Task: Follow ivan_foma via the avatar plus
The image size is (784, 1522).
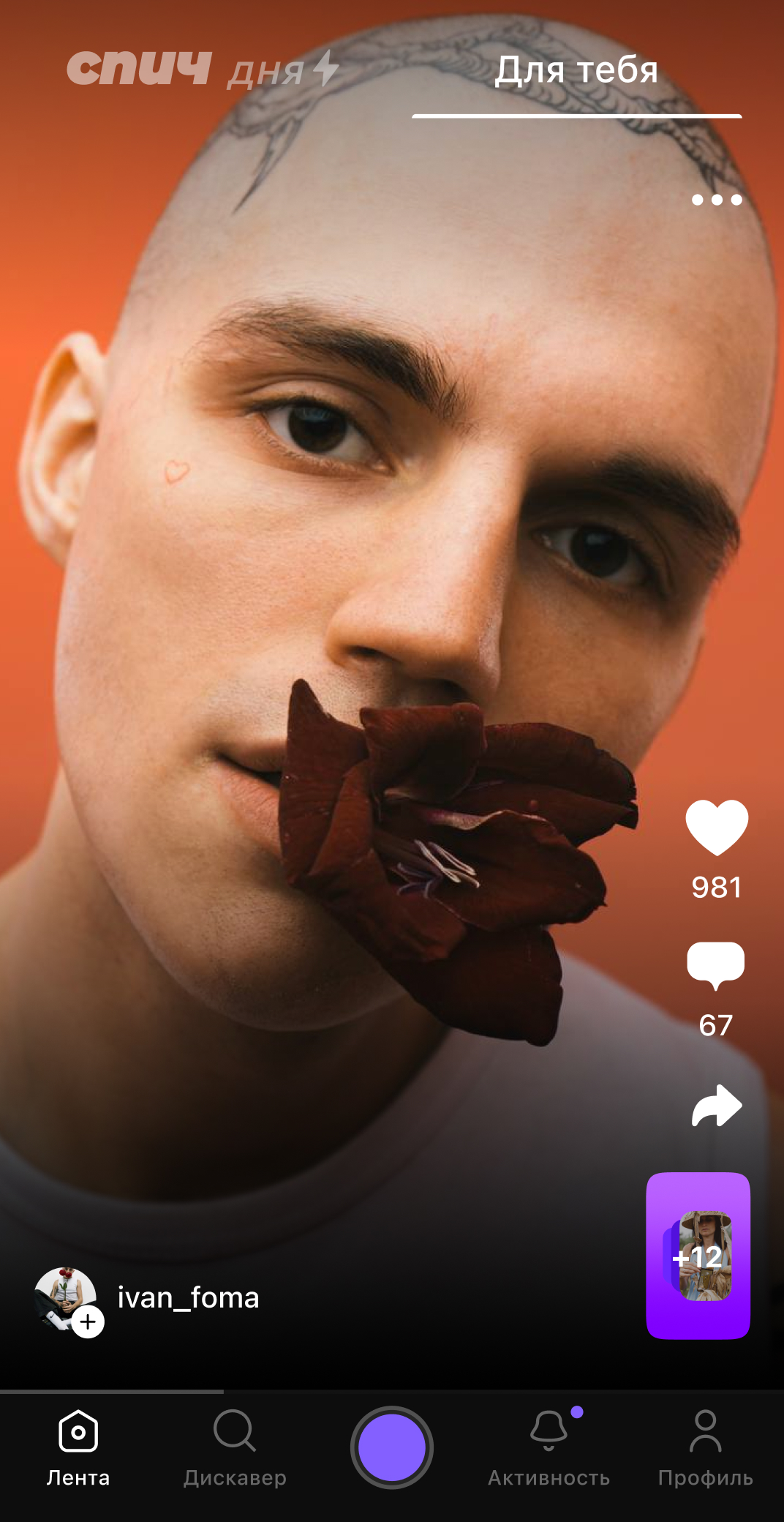Action: click(88, 1322)
